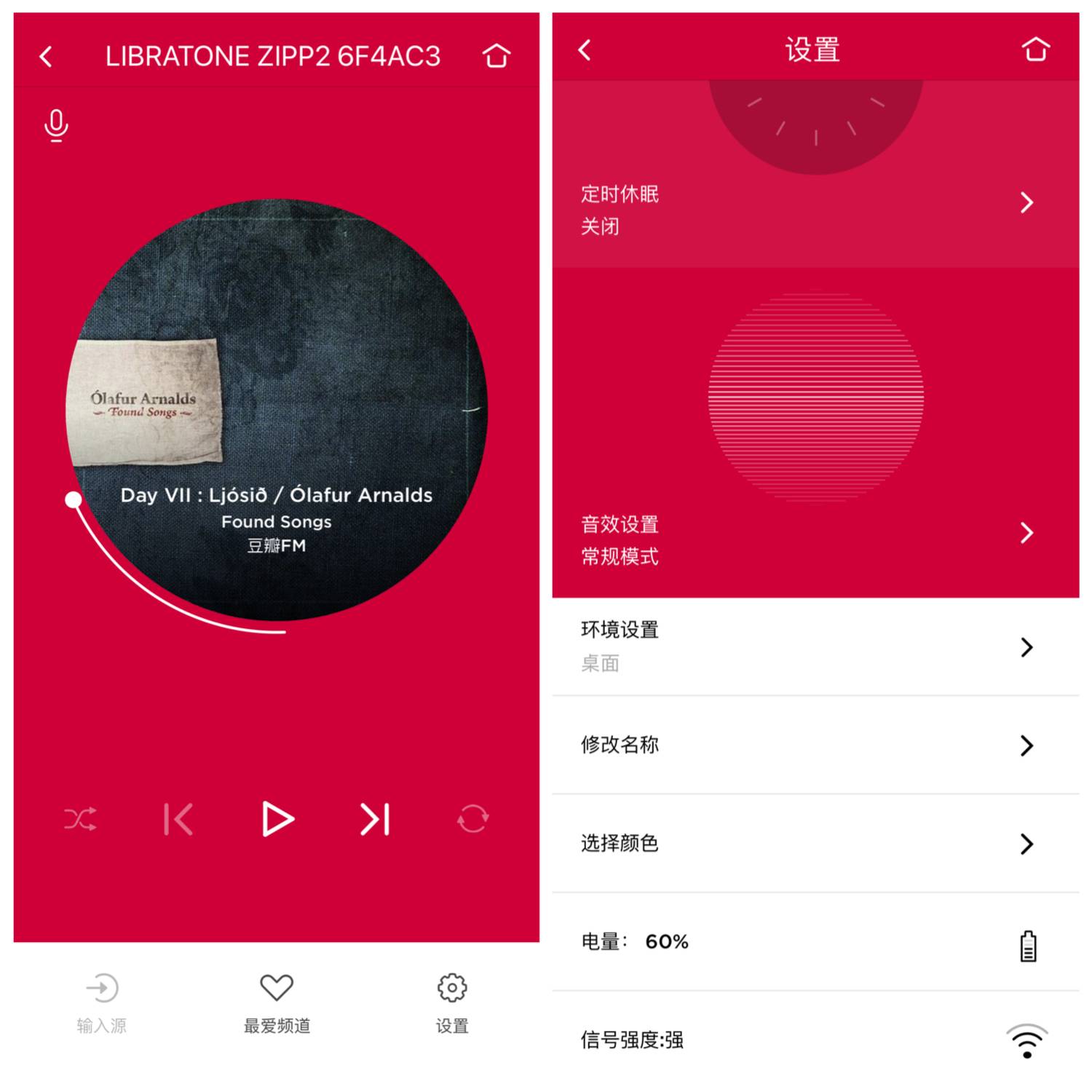This screenshot has width=1092, height=1092.
Task: Go back from the LIBRATONE ZIPP2 player screen
Action: click(46, 56)
